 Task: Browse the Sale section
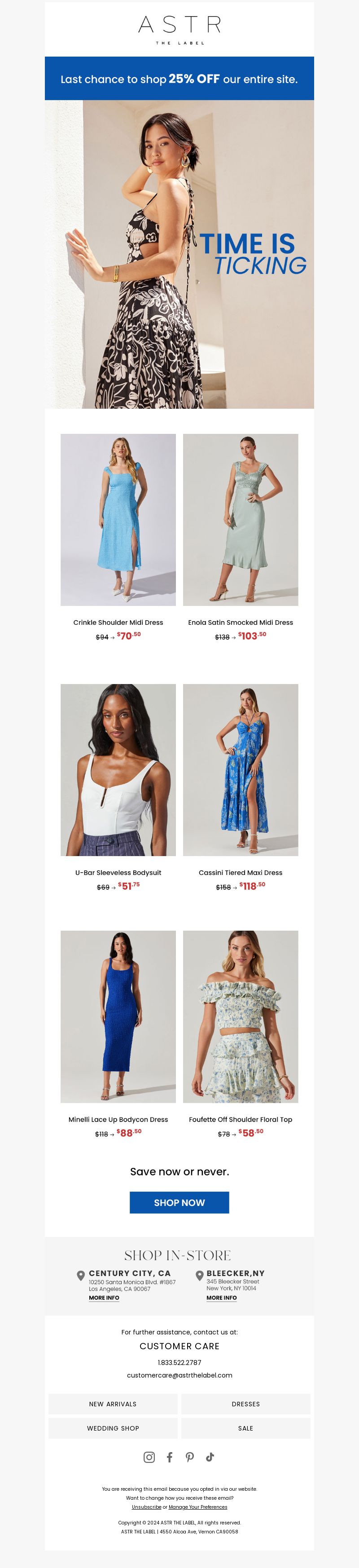click(245, 1428)
